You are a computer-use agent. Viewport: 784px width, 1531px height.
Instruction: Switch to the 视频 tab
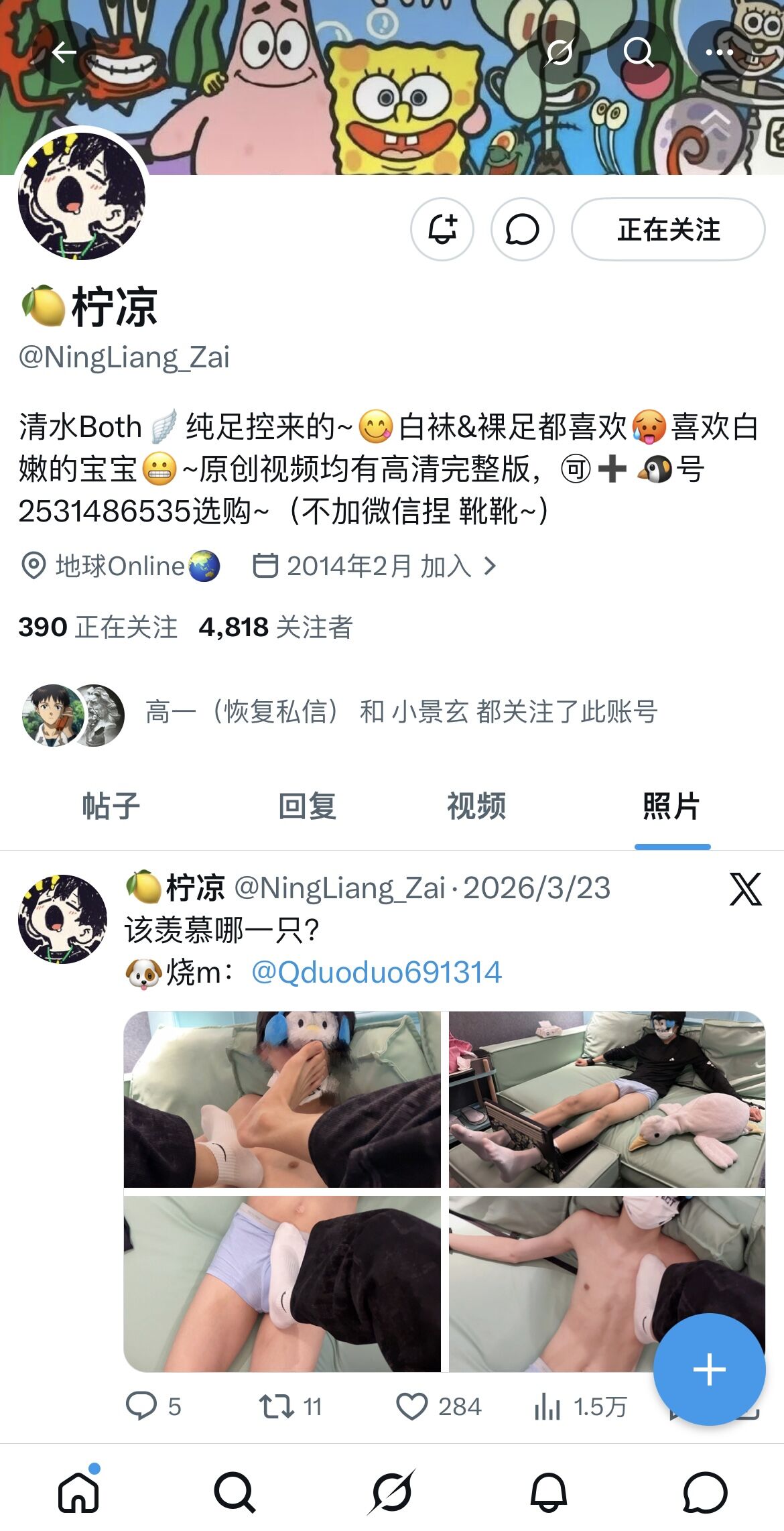[x=476, y=806]
